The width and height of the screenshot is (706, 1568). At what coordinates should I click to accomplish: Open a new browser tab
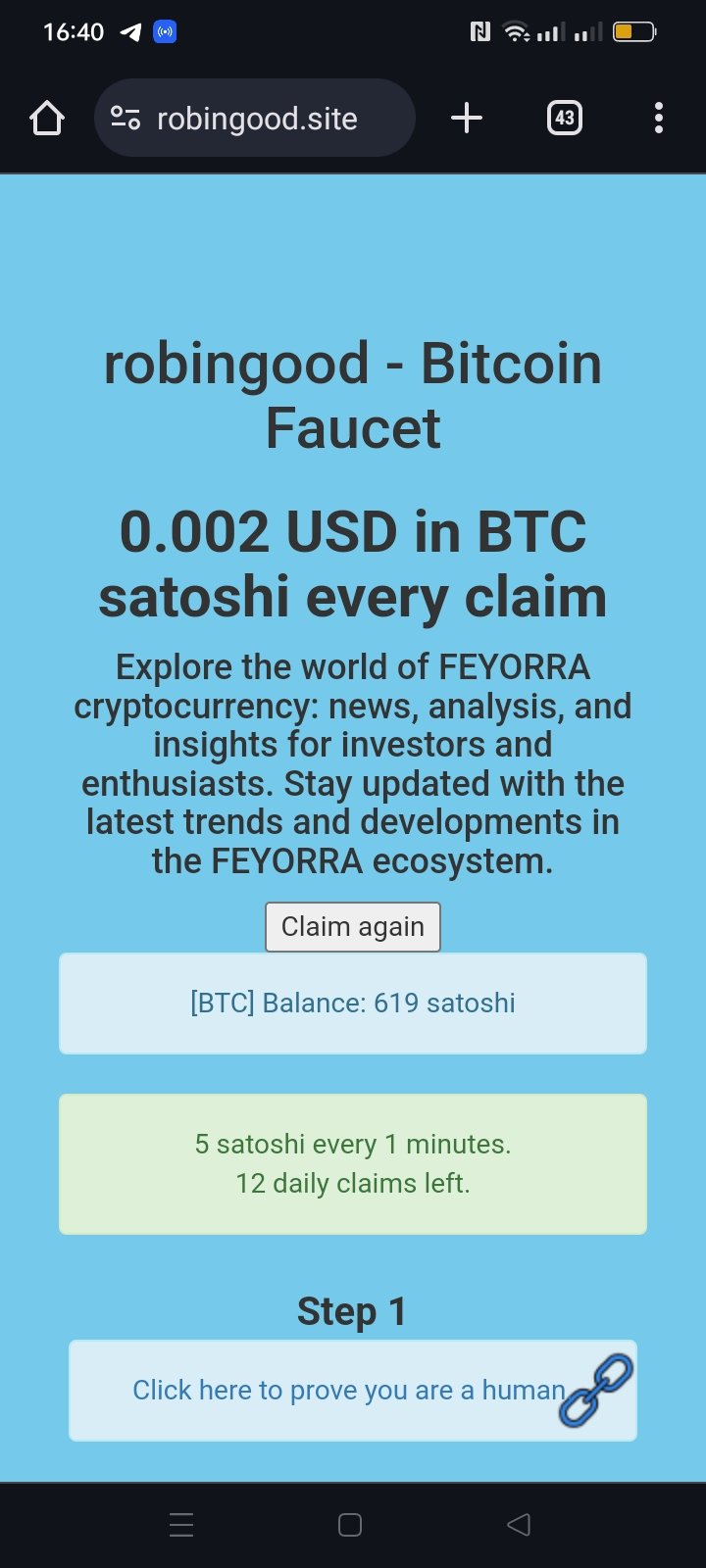click(467, 119)
